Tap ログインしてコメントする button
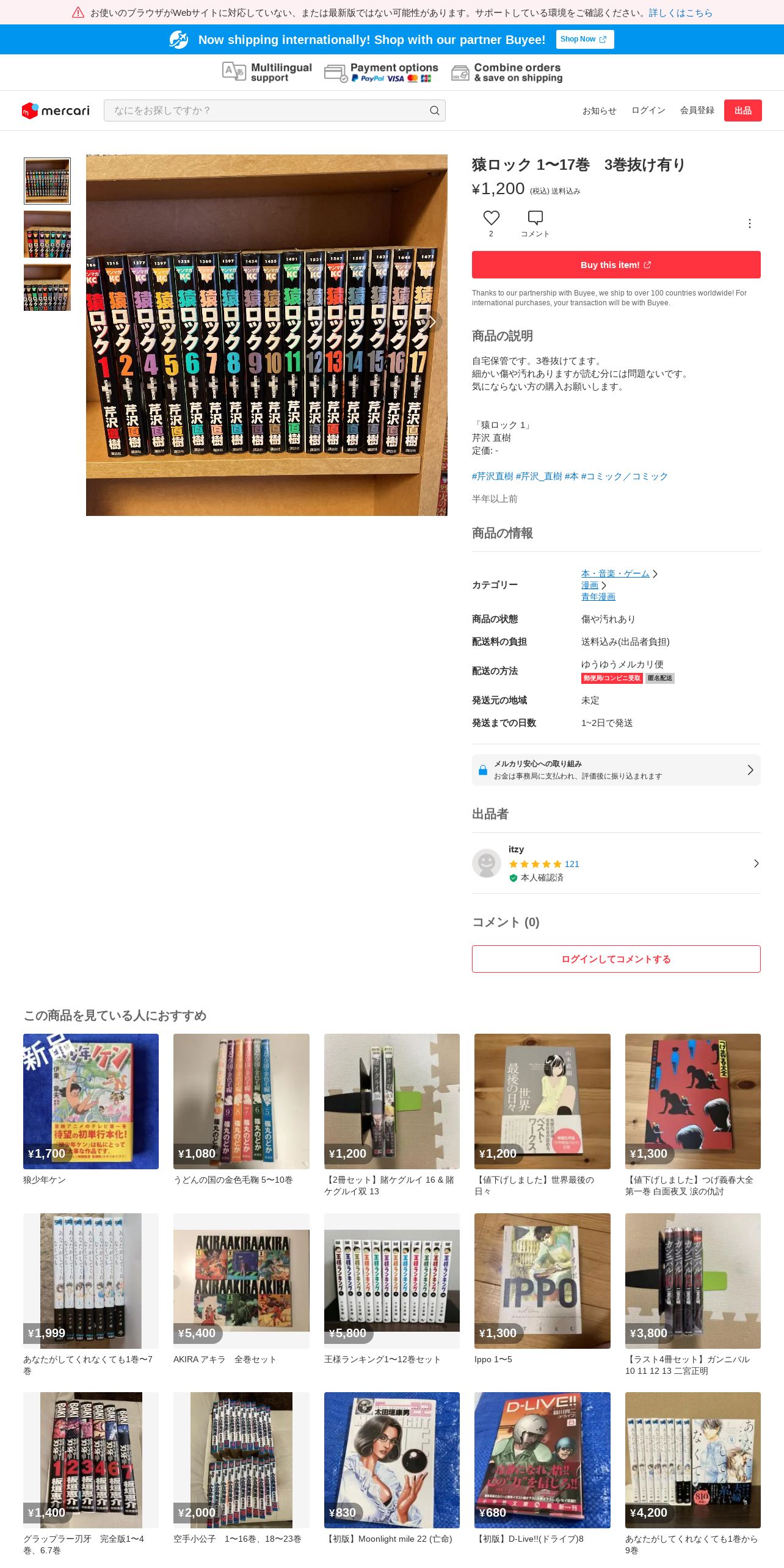Image resolution: width=784 pixels, height=1568 pixels. [616, 959]
